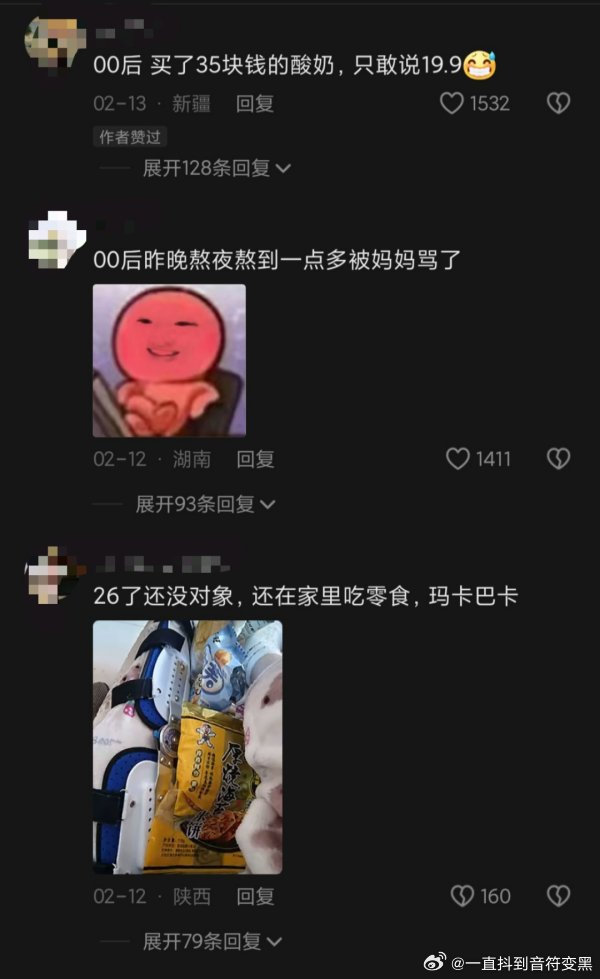Like the staying-up-late comment with 1411 likes

pyautogui.click(x=457, y=459)
